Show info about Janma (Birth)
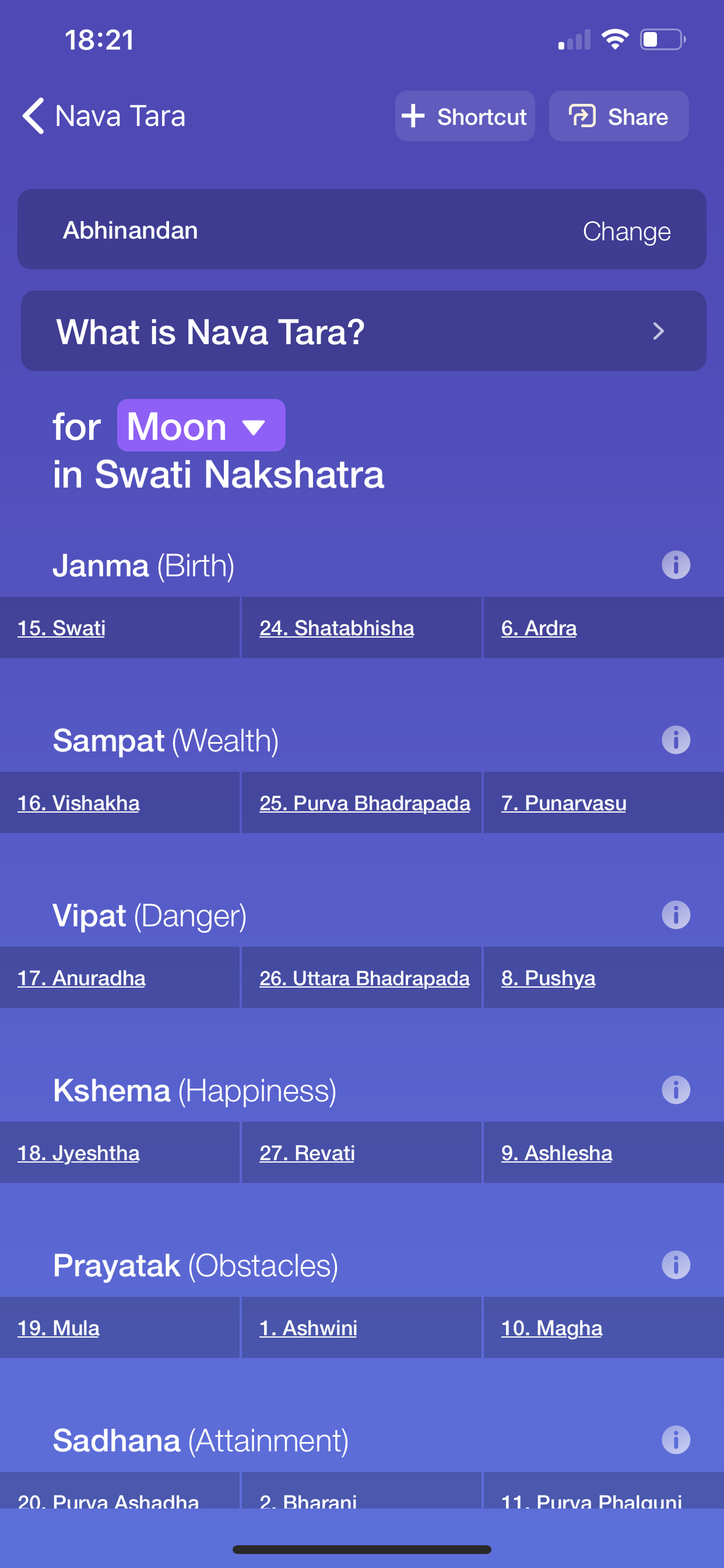The height and width of the screenshot is (1568, 724). coord(676,565)
